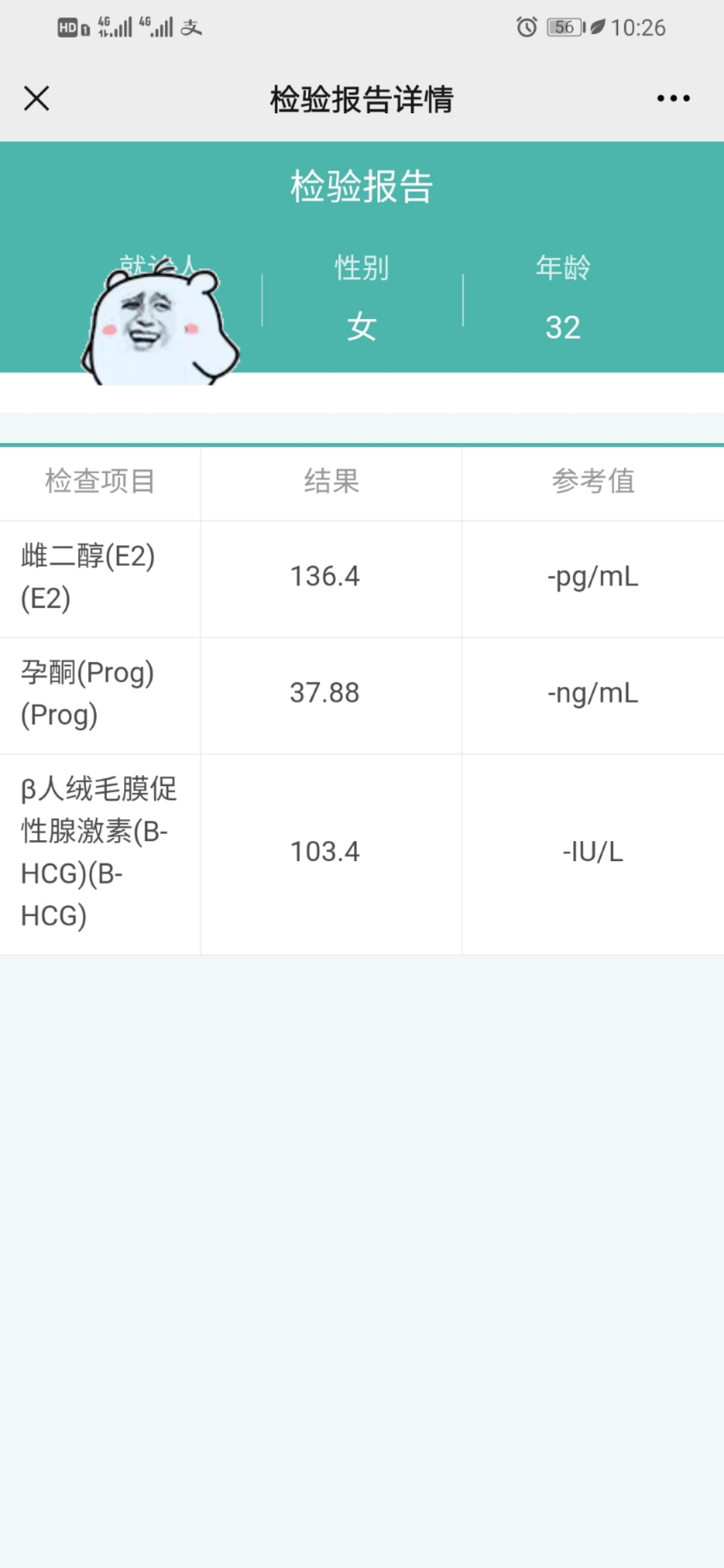Select the 参考值 column header
The height and width of the screenshot is (1568, 724).
593,482
